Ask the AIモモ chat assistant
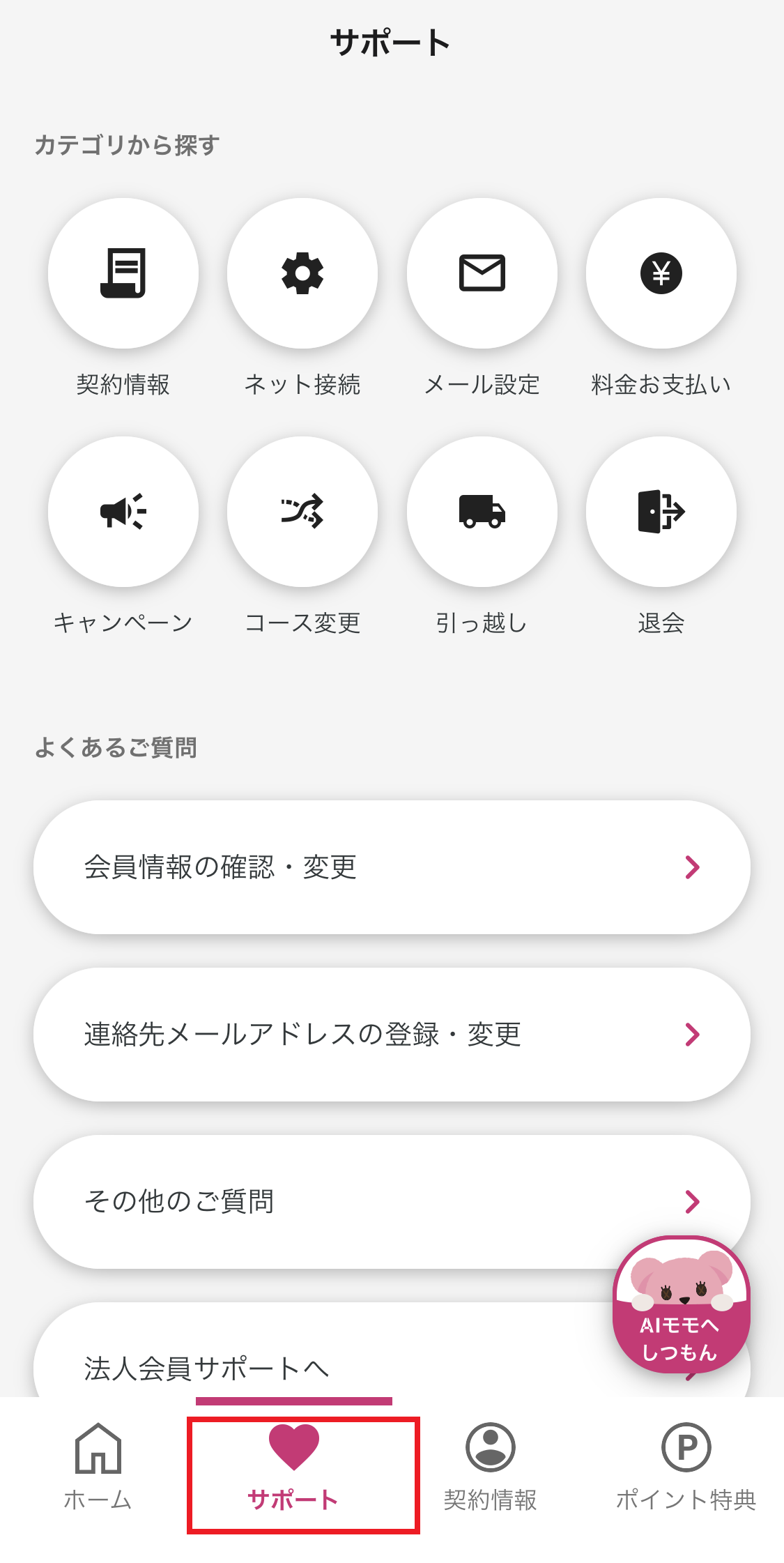The width and height of the screenshot is (784, 1563). tap(681, 1305)
